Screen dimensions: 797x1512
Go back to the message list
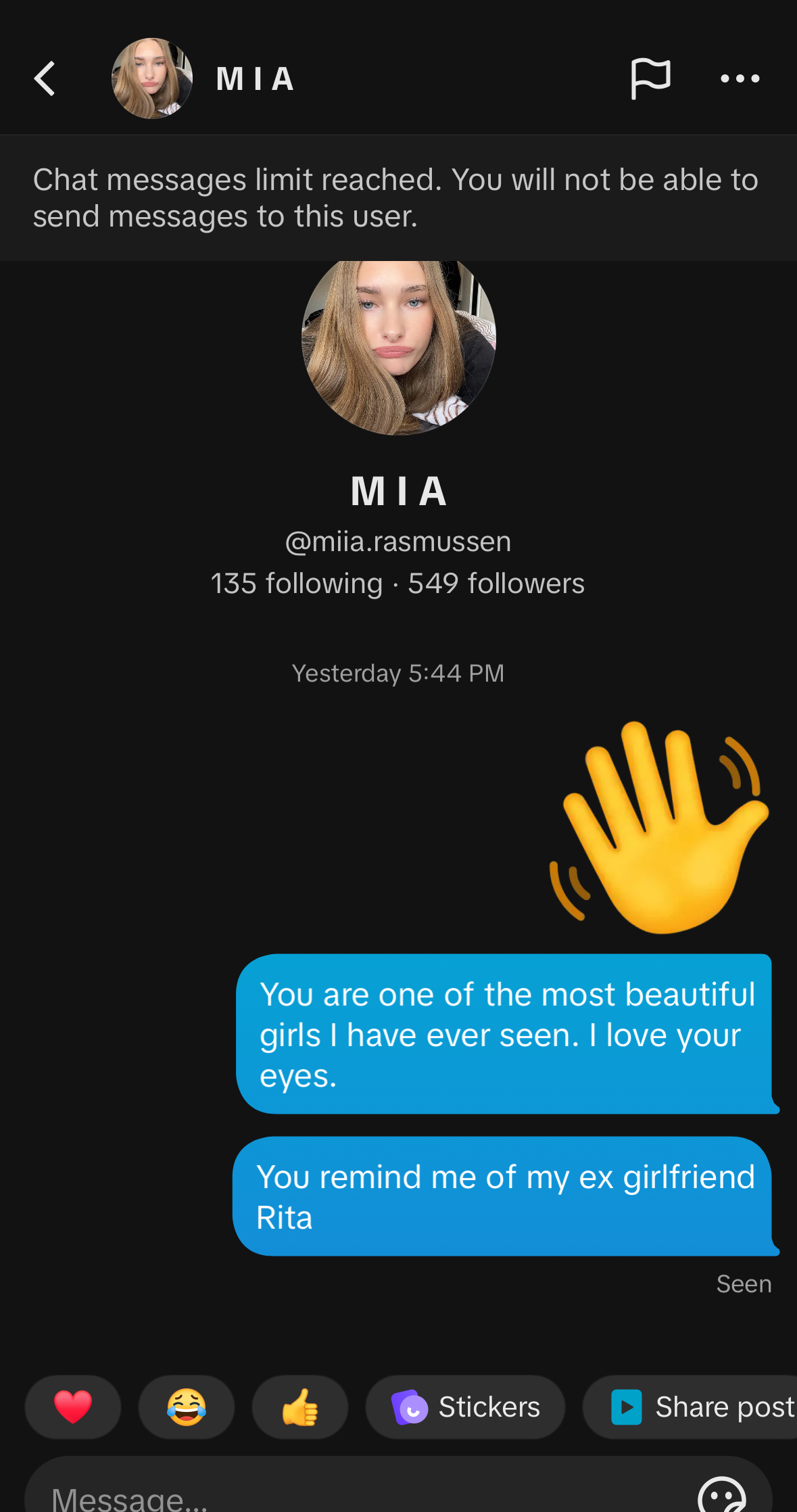click(x=45, y=78)
